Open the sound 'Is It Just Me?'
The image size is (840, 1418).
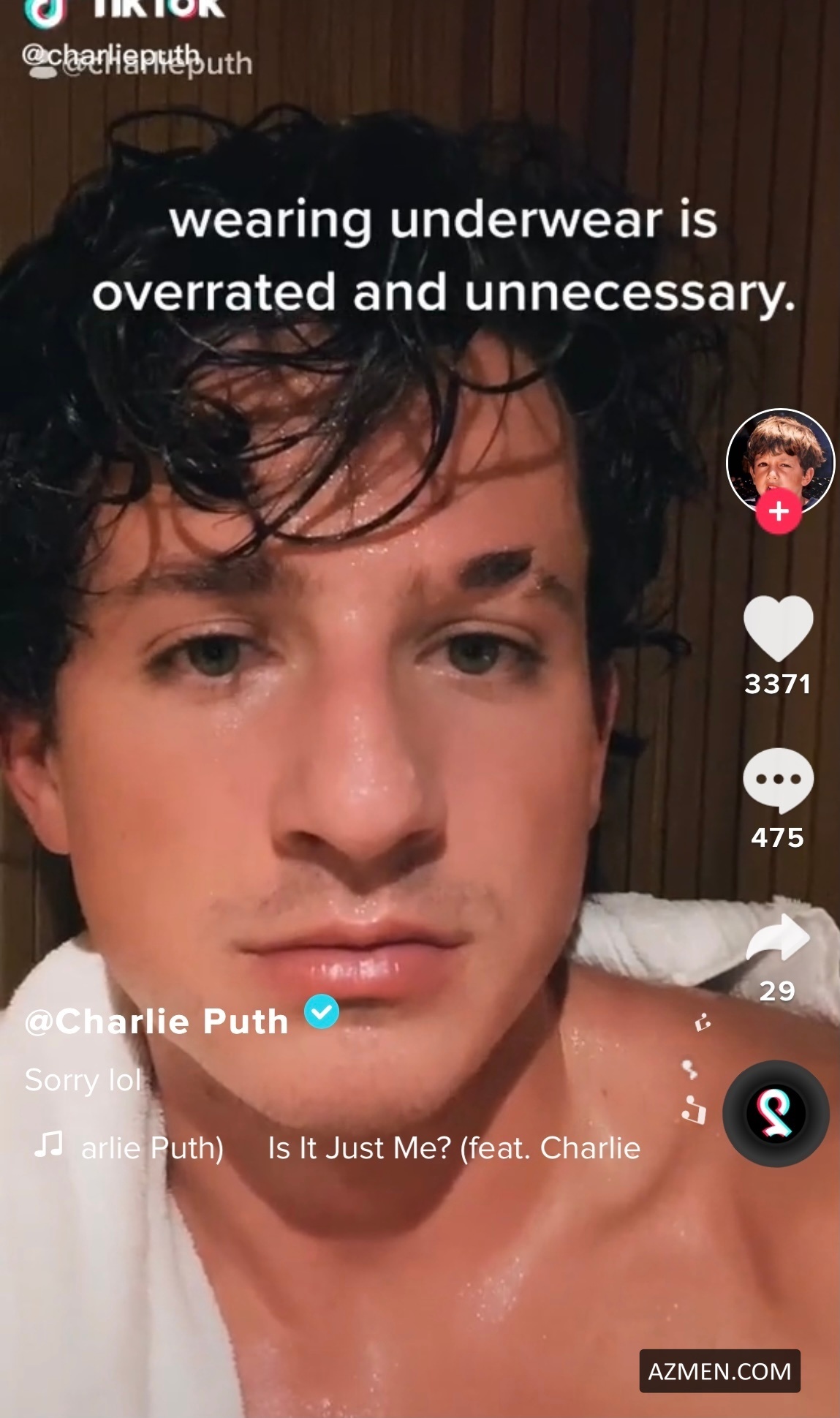[x=453, y=1147]
